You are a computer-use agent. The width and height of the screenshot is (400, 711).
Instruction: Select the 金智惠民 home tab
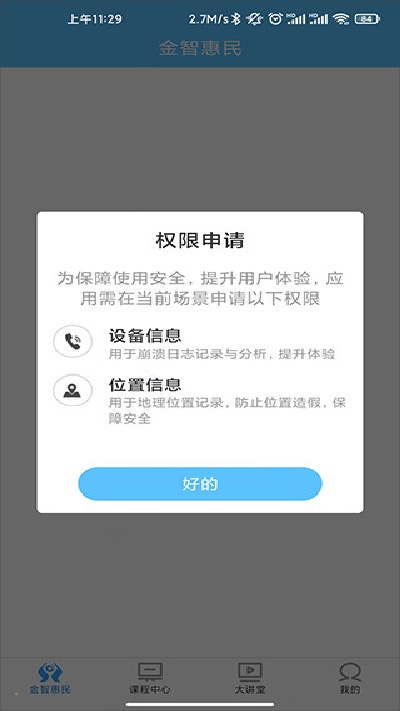point(50,678)
